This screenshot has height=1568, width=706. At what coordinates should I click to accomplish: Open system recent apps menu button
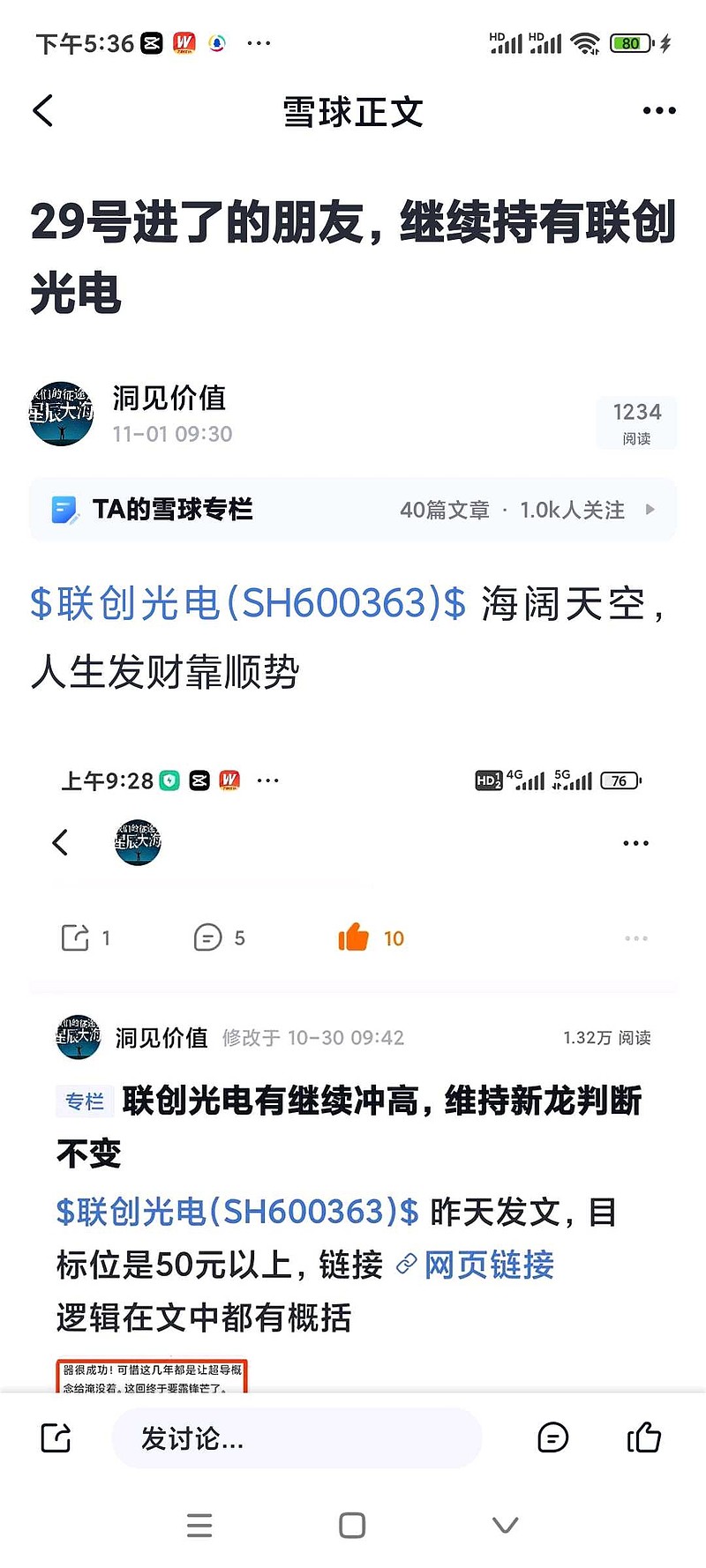(199, 1525)
